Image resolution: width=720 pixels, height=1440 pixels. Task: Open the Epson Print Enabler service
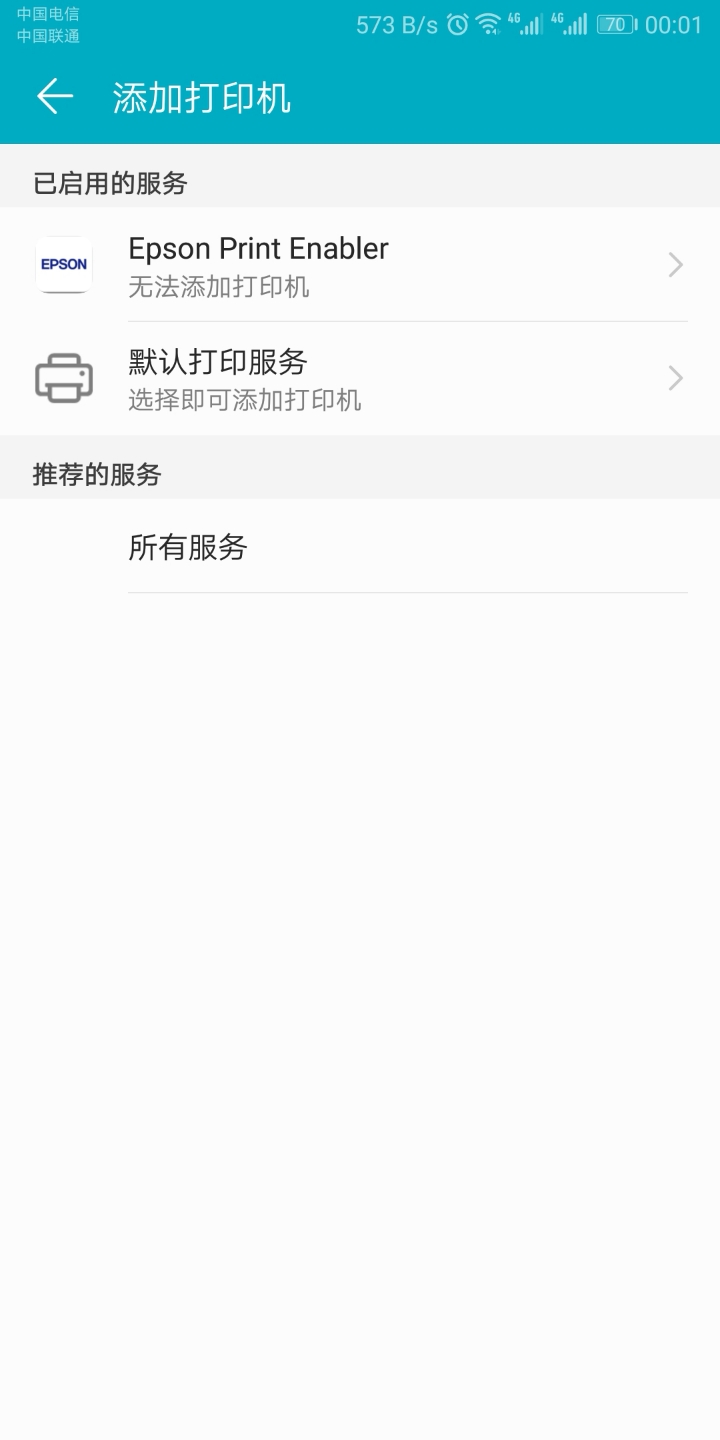click(360, 265)
